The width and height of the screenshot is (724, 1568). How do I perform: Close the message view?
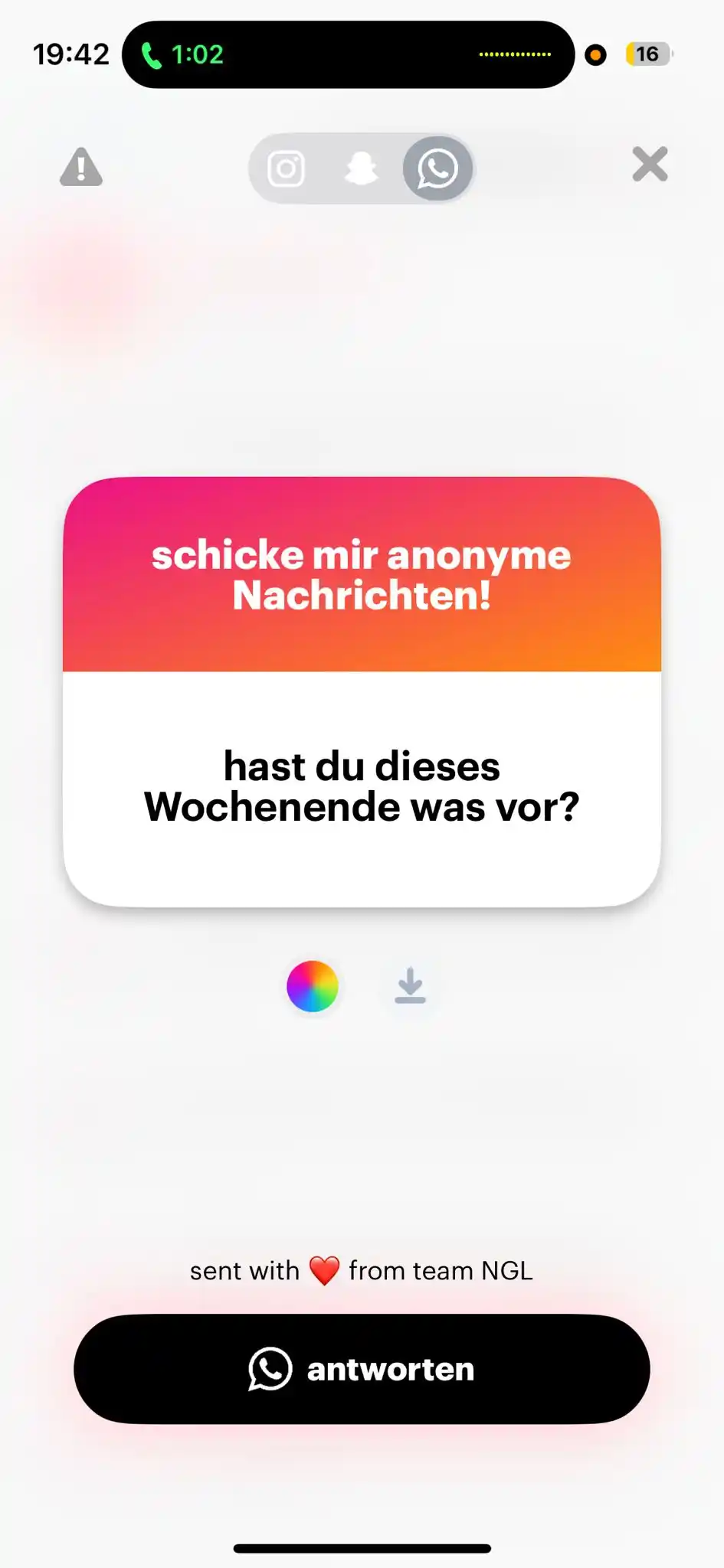tap(650, 165)
